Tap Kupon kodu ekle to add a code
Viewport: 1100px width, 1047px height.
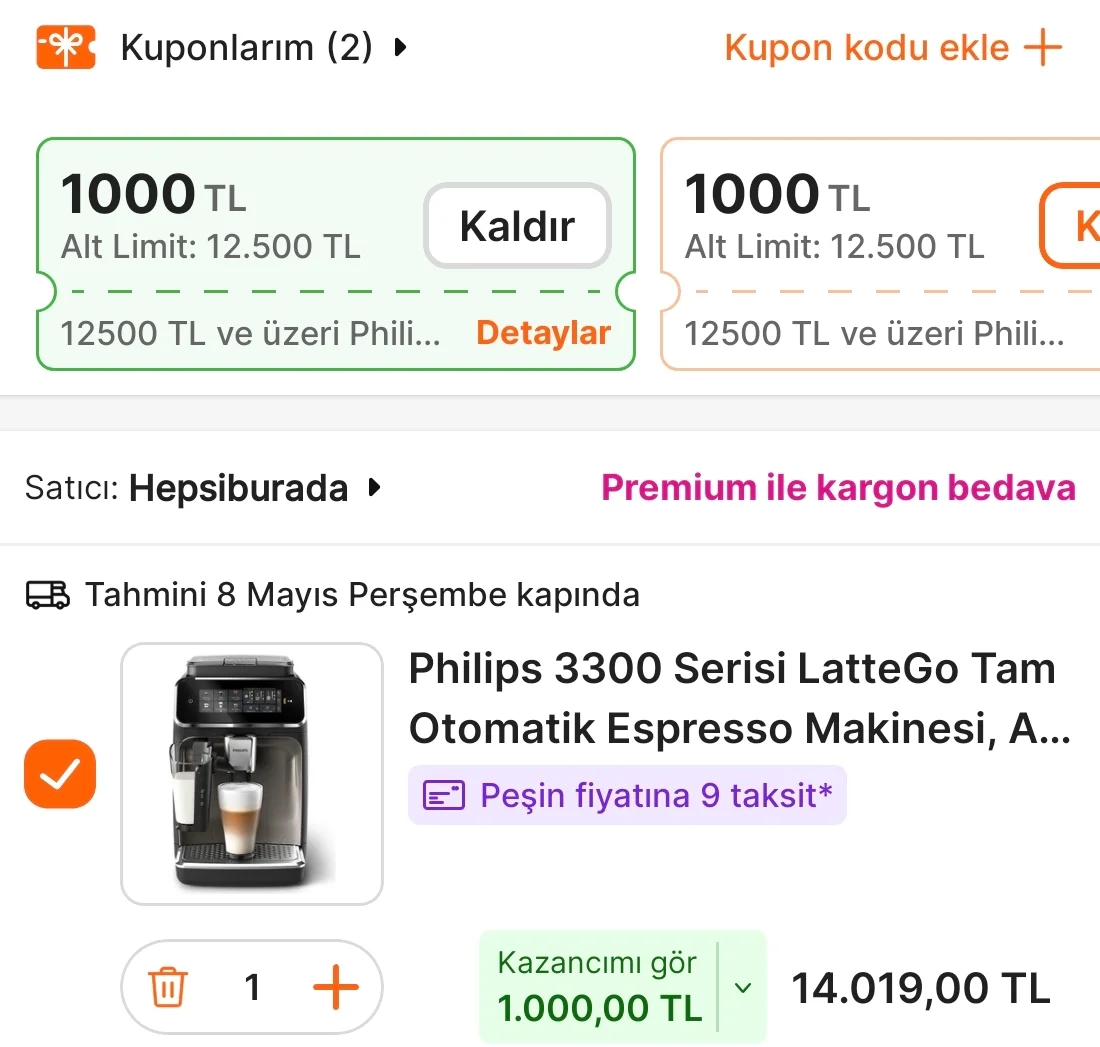click(892, 47)
